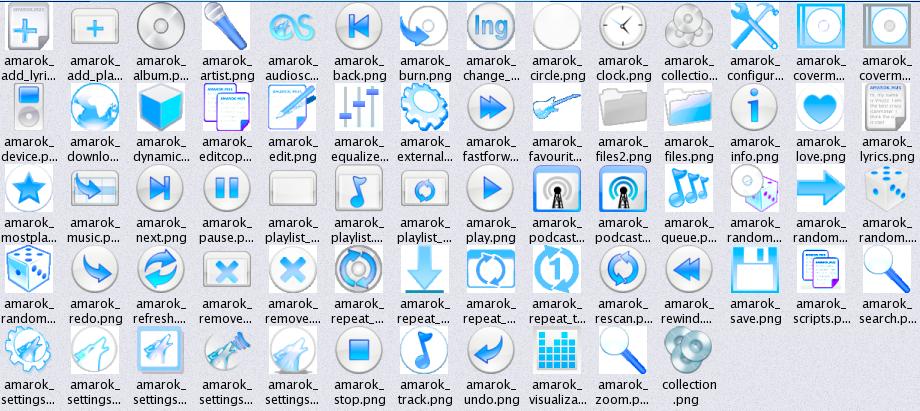Open amarok_track.png music note file

[424, 351]
